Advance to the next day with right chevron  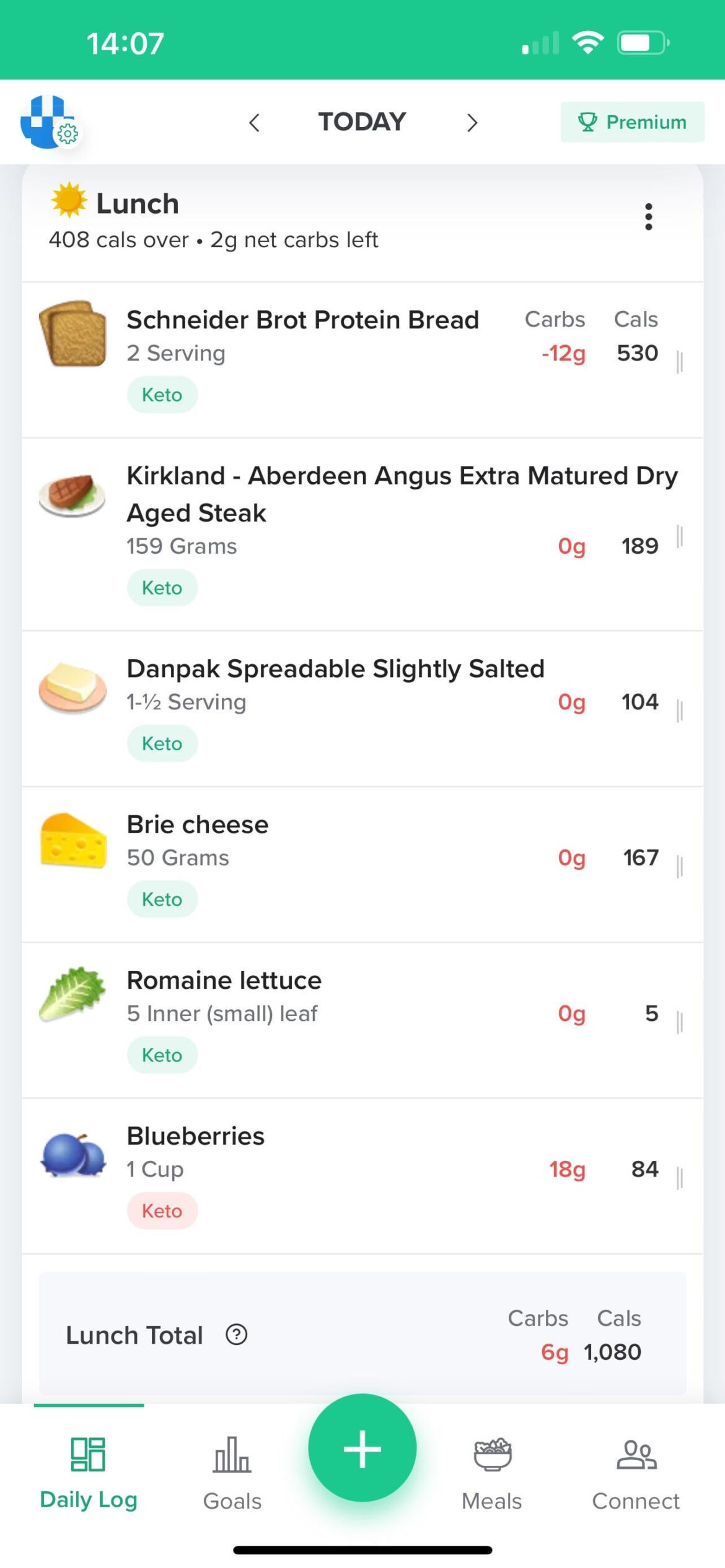472,121
